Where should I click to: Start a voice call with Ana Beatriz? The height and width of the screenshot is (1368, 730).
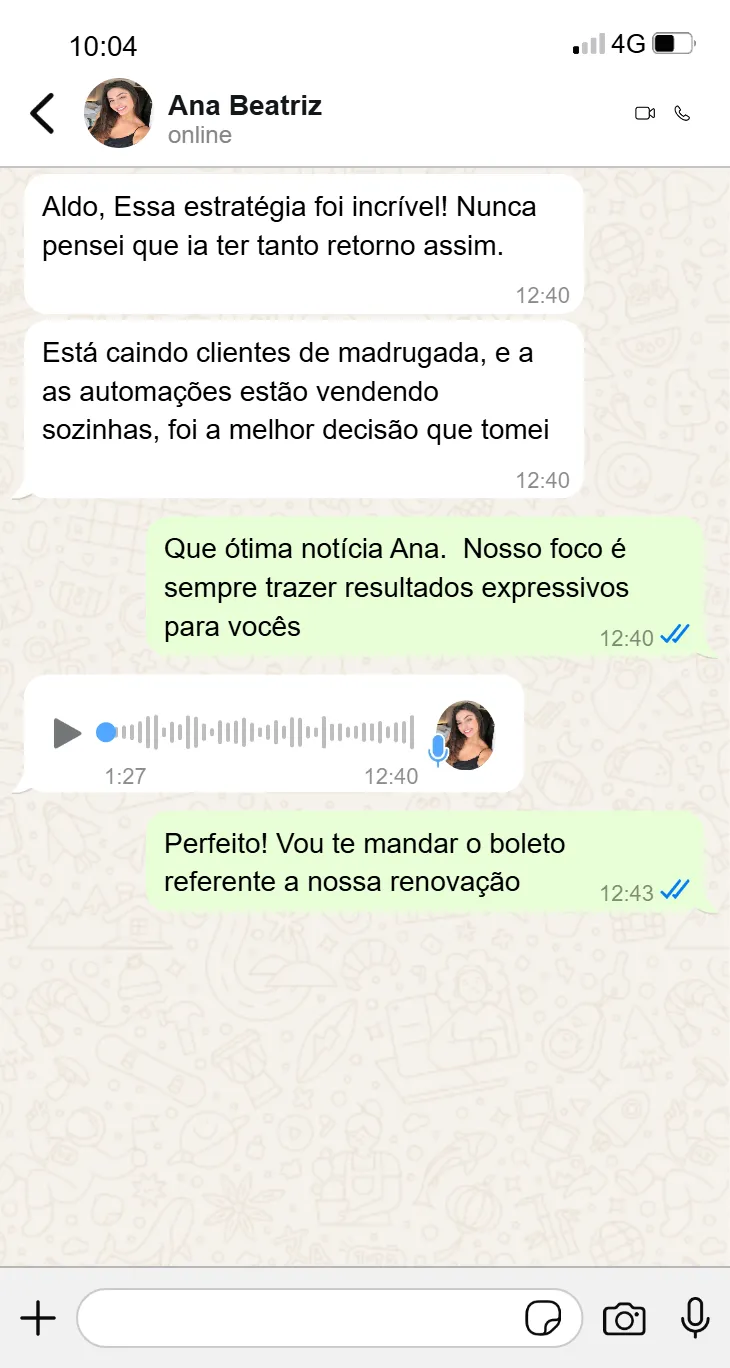[x=683, y=114]
